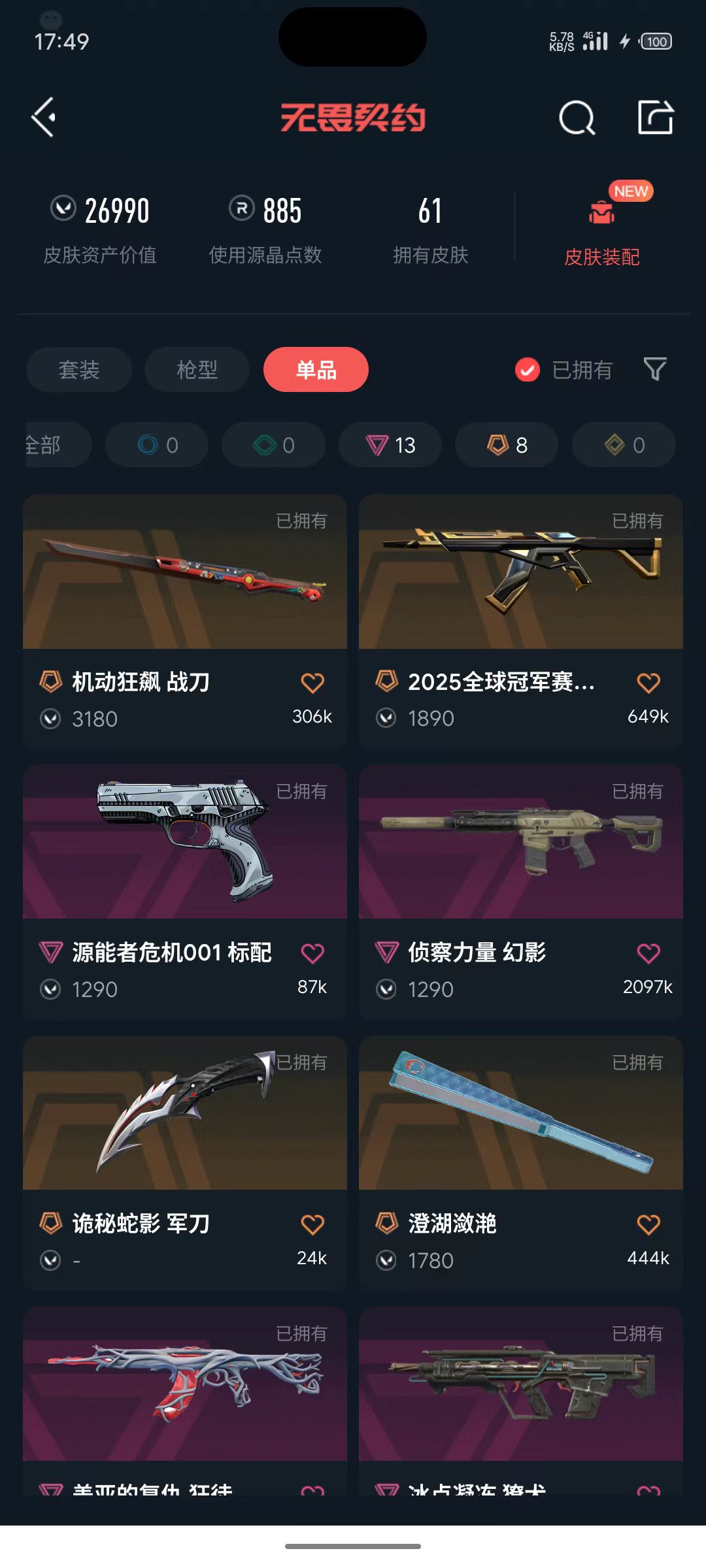Open the search icon
706x1568 pixels.
(x=577, y=118)
